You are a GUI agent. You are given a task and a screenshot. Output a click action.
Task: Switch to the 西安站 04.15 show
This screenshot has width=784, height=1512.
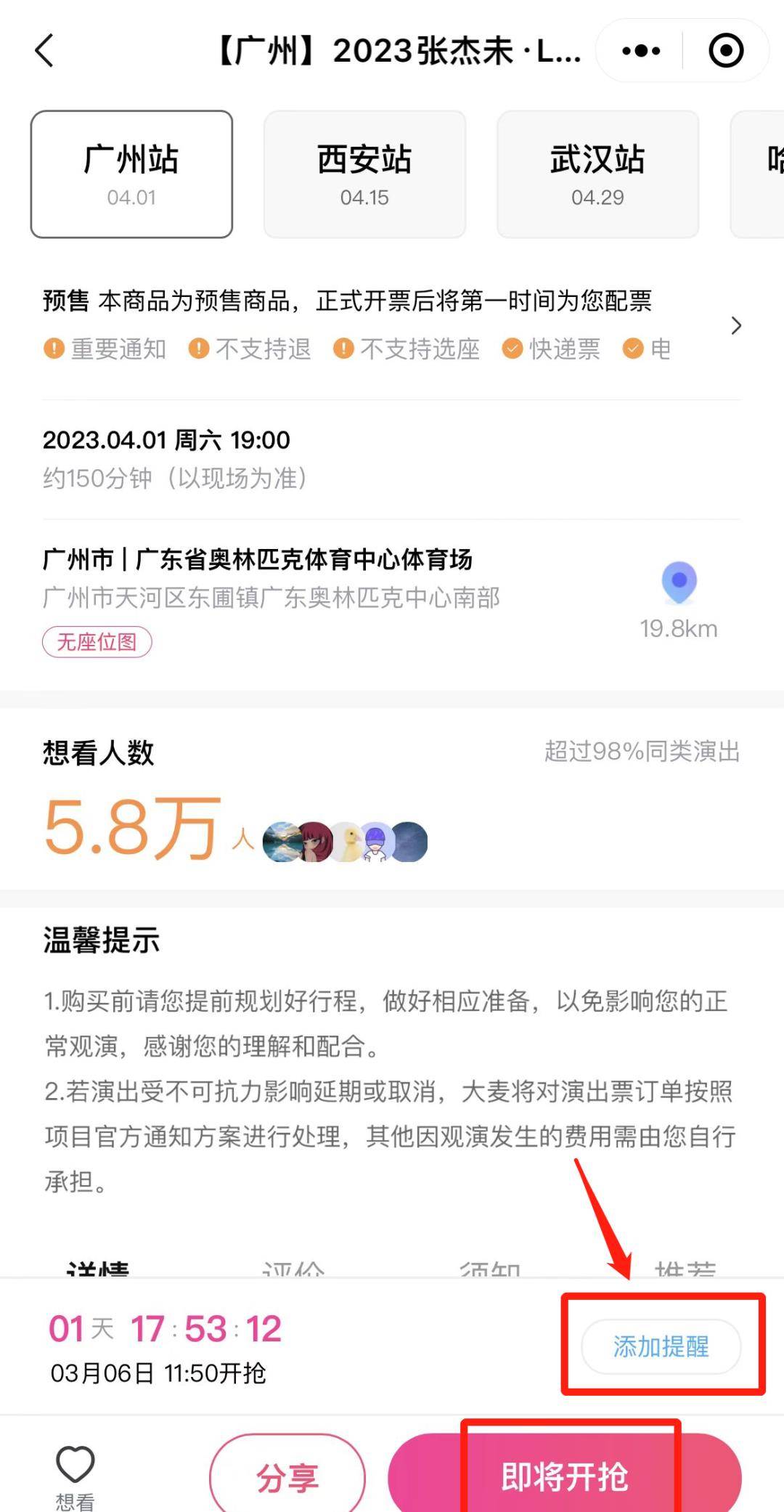pyautogui.click(x=364, y=174)
